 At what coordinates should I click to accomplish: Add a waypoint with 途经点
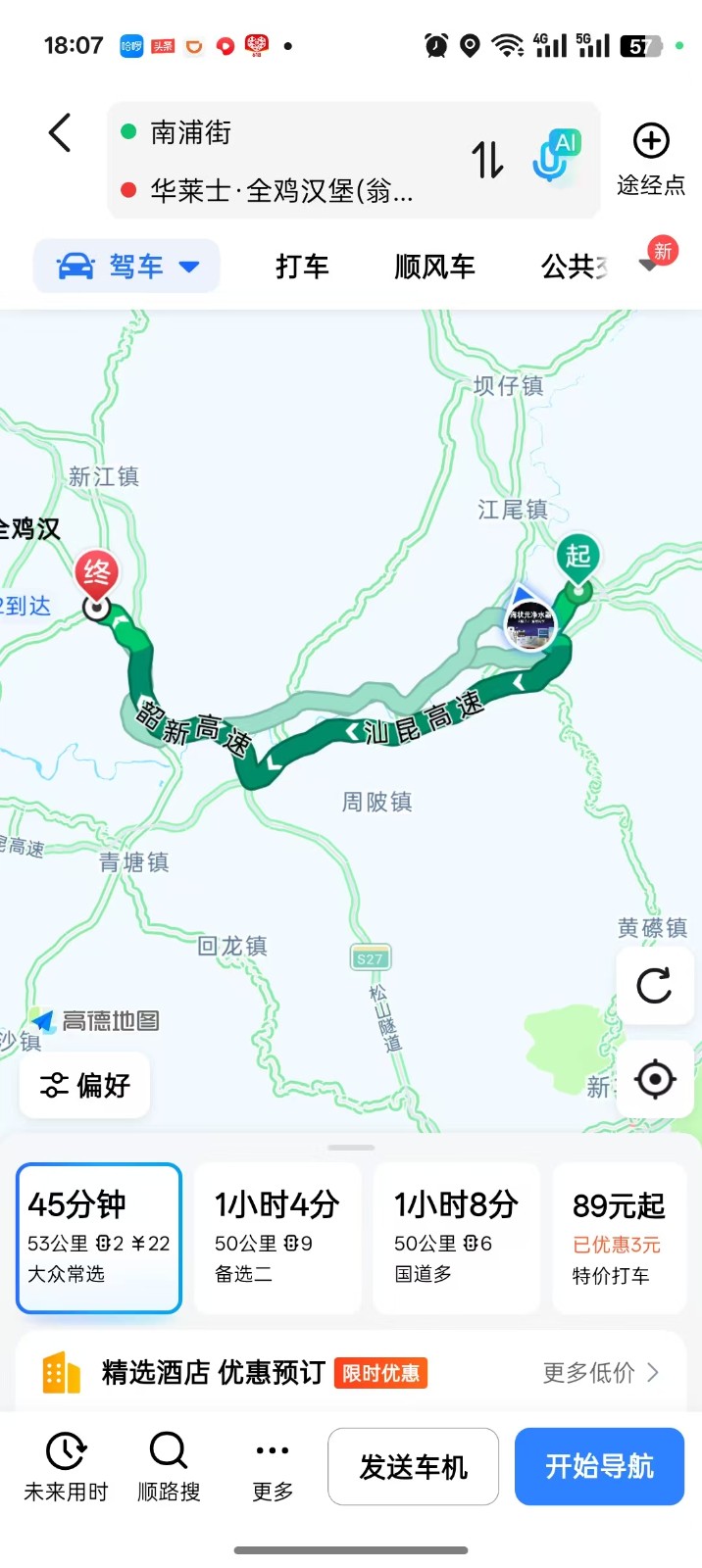tap(651, 159)
